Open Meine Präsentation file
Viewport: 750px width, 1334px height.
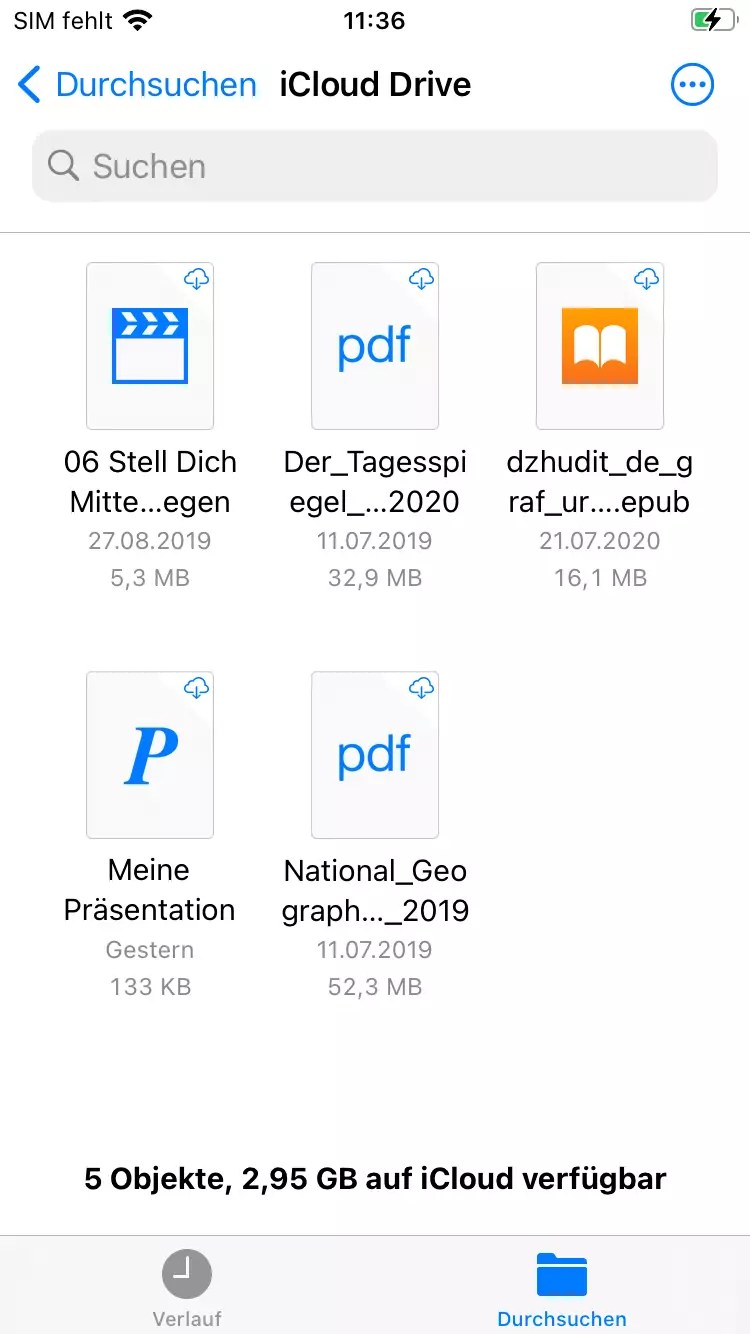click(x=150, y=755)
